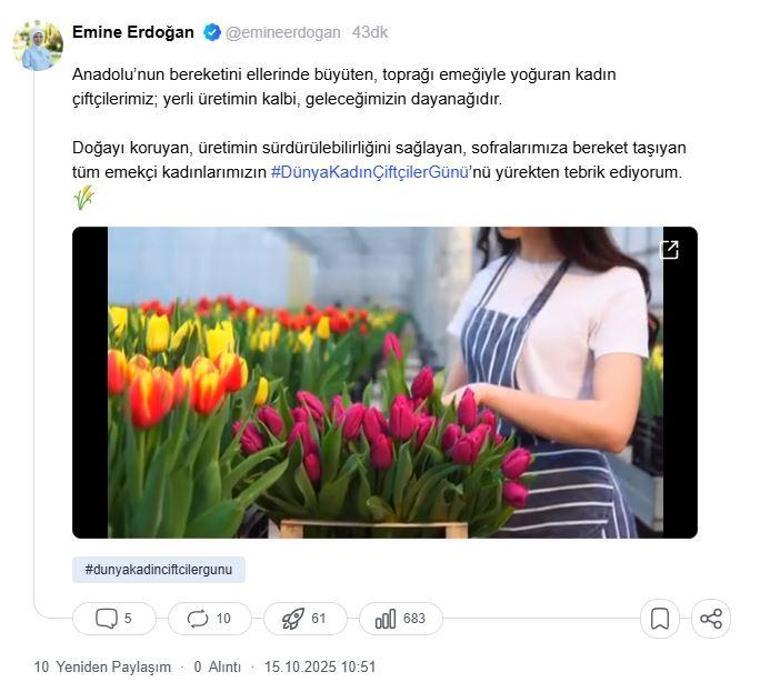Bookmark this post

[x=660, y=619]
